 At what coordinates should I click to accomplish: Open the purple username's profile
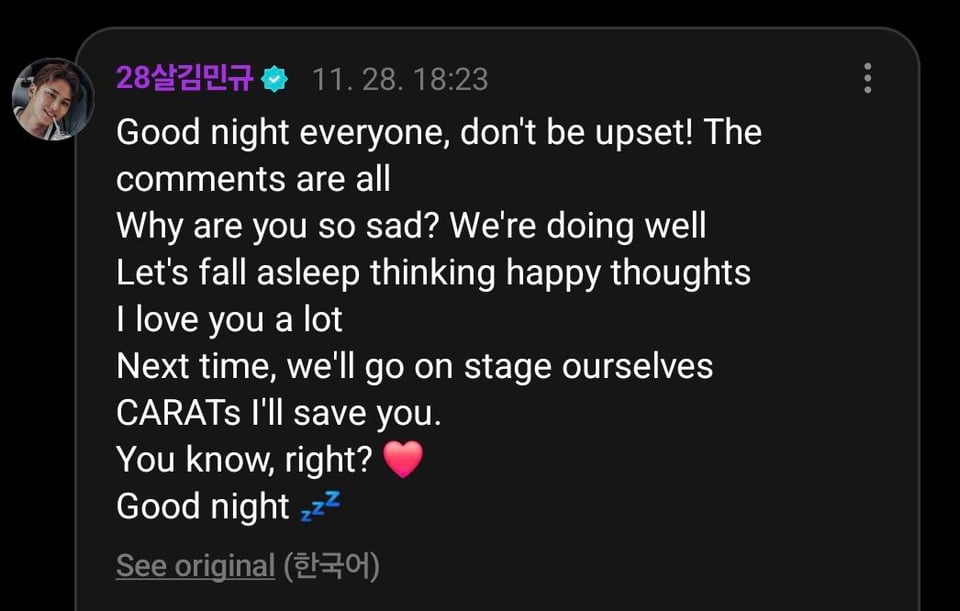click(185, 78)
